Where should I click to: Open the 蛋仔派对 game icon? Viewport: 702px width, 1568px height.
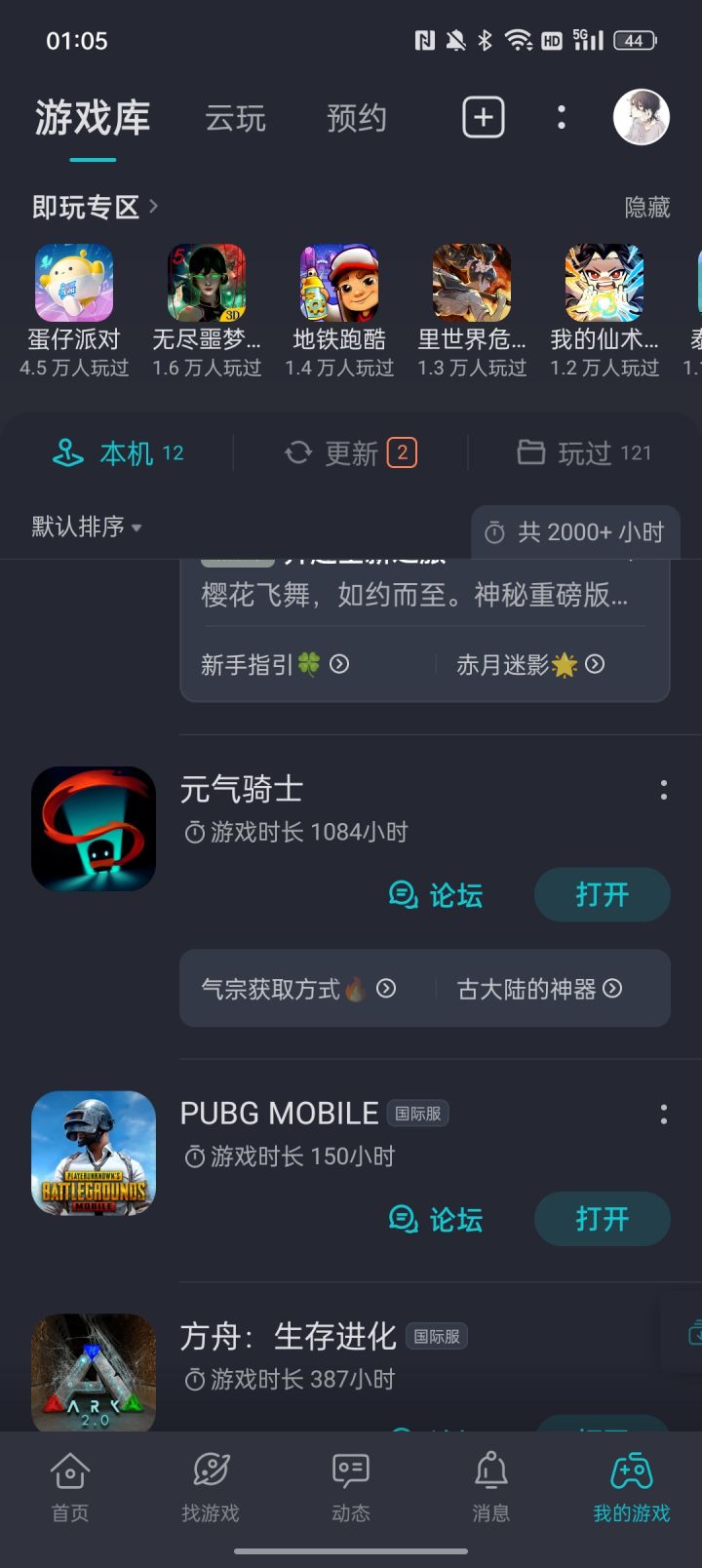coord(73,283)
